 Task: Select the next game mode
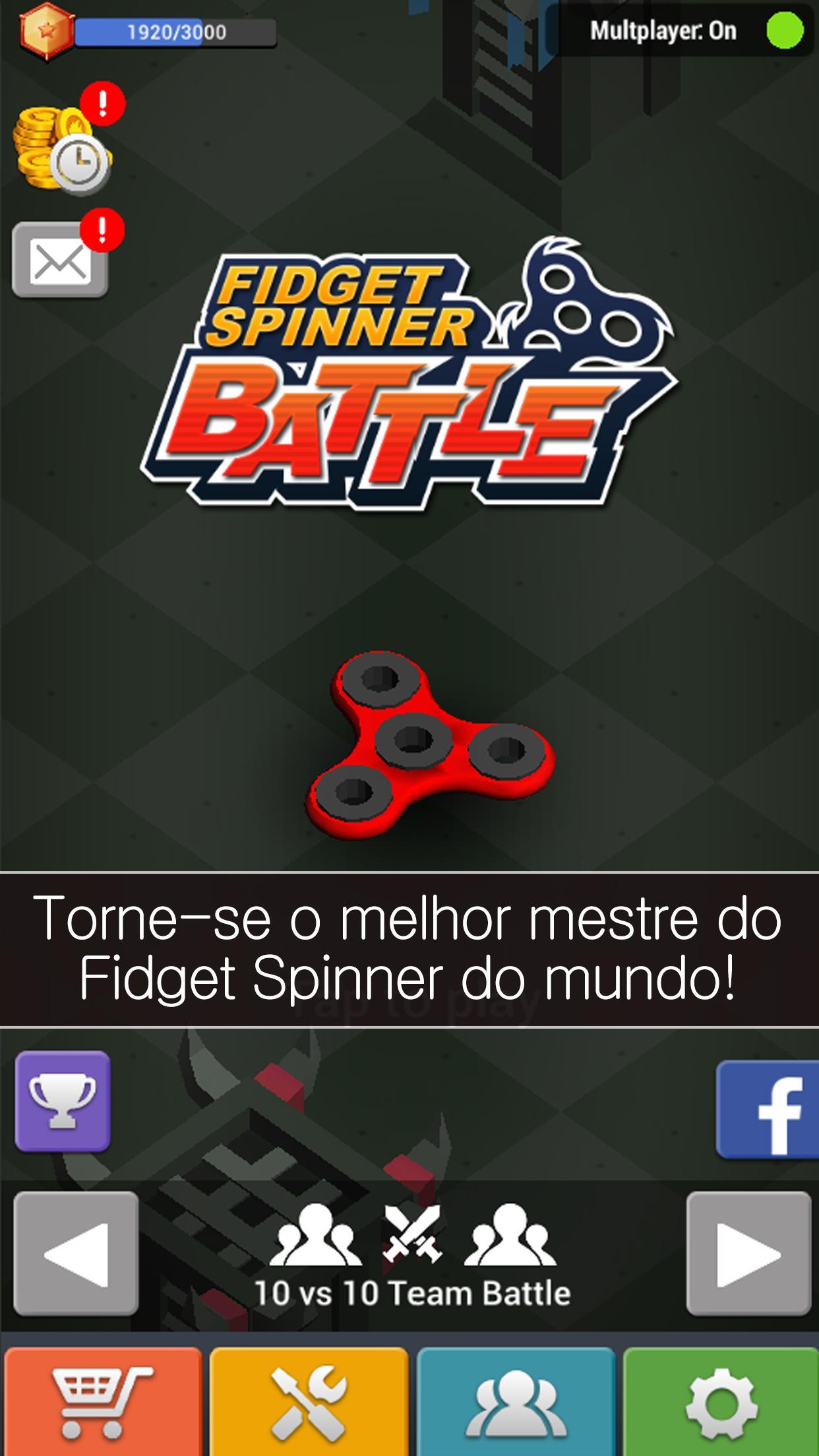pyautogui.click(x=748, y=1253)
